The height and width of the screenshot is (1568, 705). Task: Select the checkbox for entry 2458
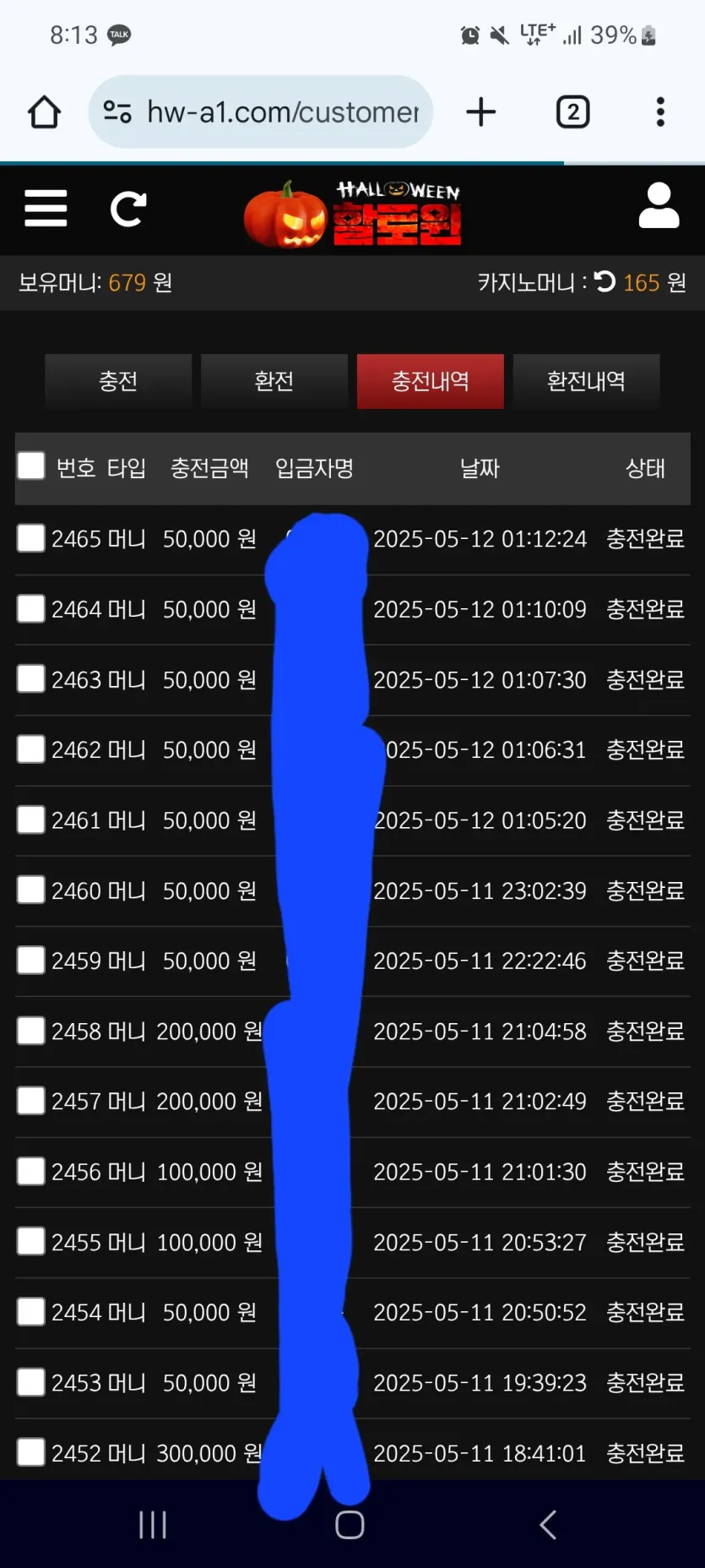click(x=31, y=1031)
